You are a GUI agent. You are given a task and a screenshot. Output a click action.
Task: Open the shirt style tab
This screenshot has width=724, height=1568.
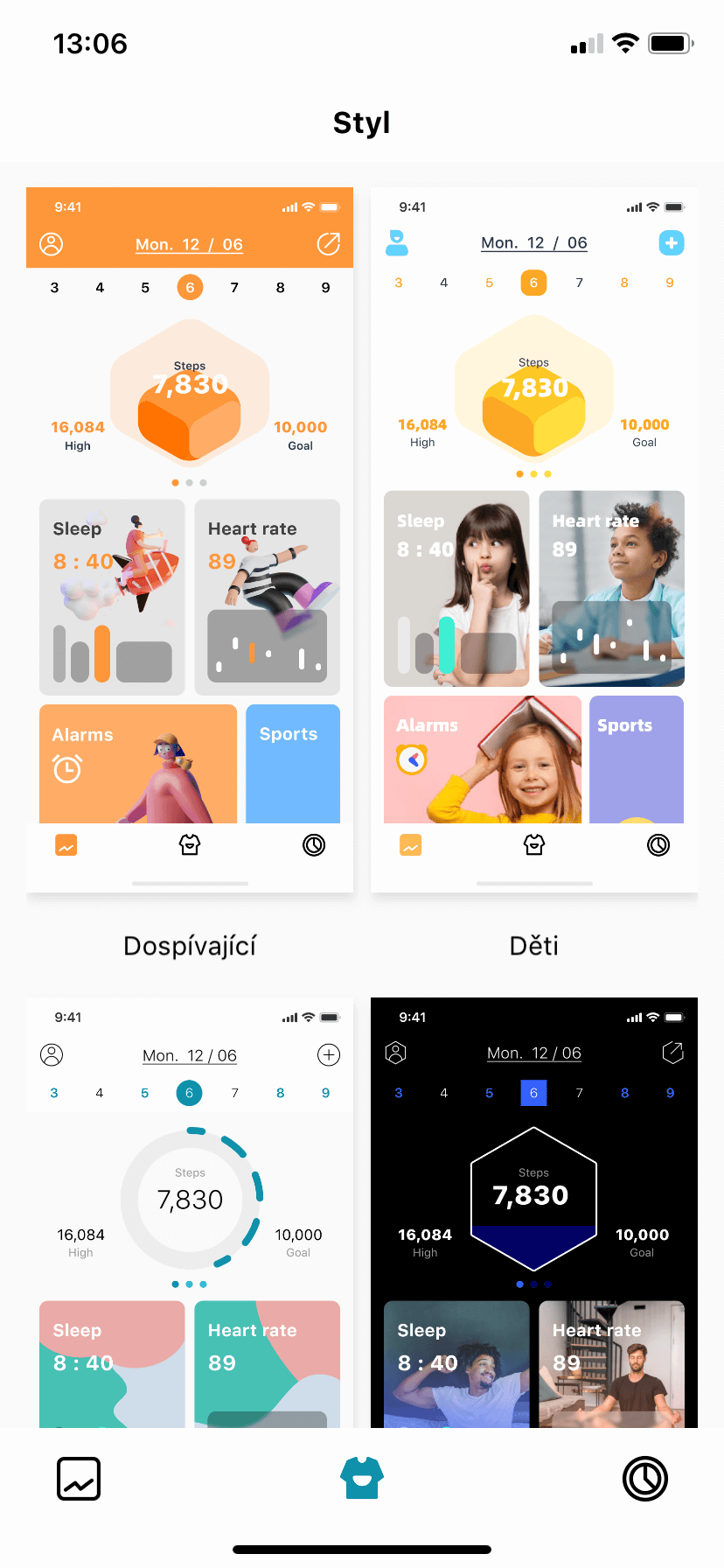pyautogui.click(x=362, y=1479)
